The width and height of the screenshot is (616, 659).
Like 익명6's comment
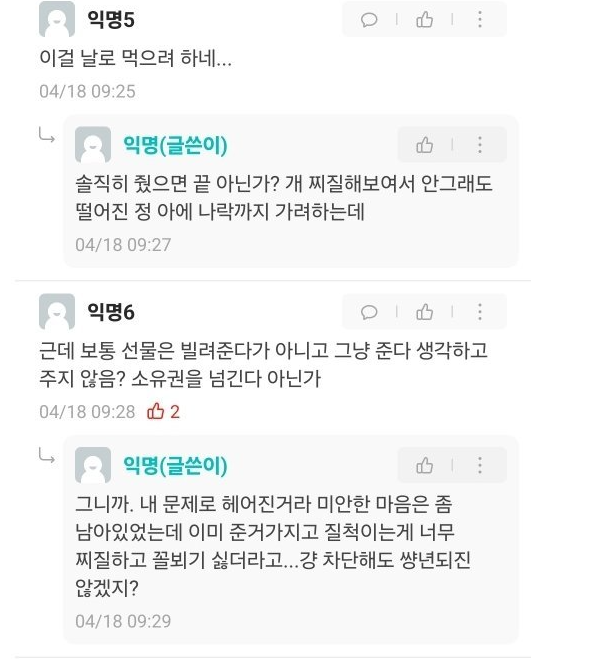point(424,311)
